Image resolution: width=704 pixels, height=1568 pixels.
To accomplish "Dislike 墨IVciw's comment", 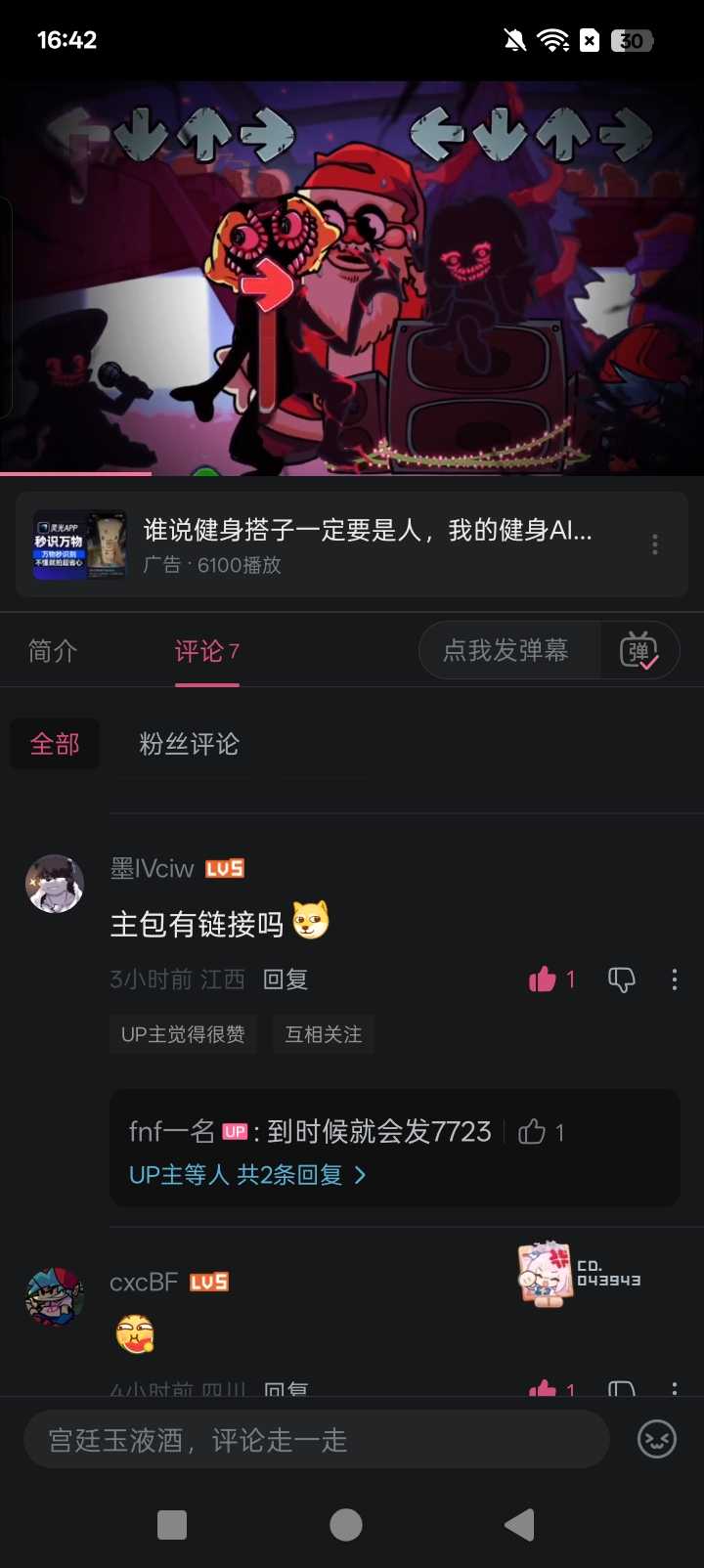I will (x=622, y=980).
